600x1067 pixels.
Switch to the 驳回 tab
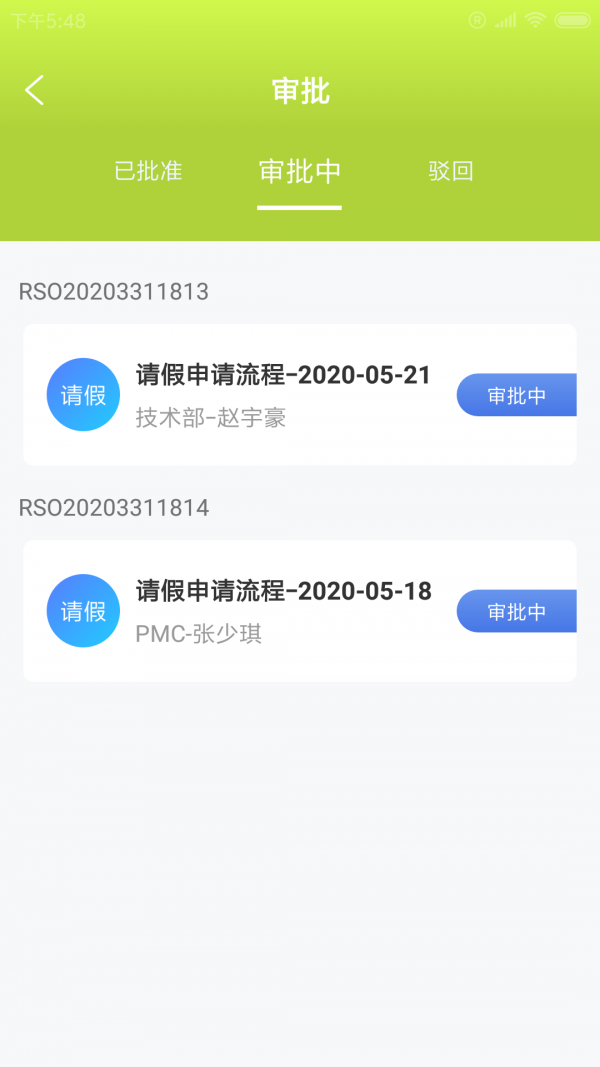pyautogui.click(x=450, y=171)
